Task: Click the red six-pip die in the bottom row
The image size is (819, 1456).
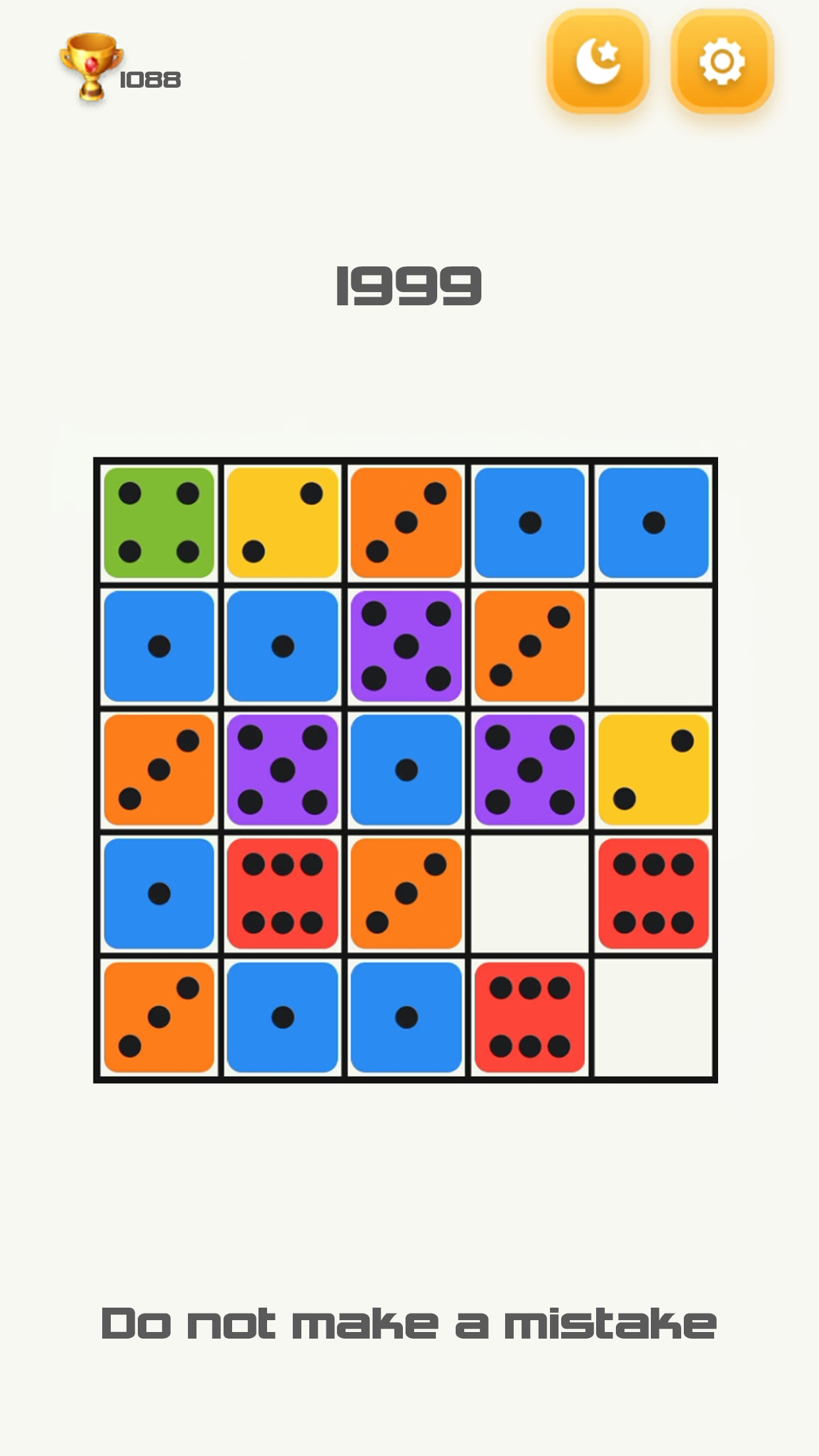Action: click(531, 1016)
